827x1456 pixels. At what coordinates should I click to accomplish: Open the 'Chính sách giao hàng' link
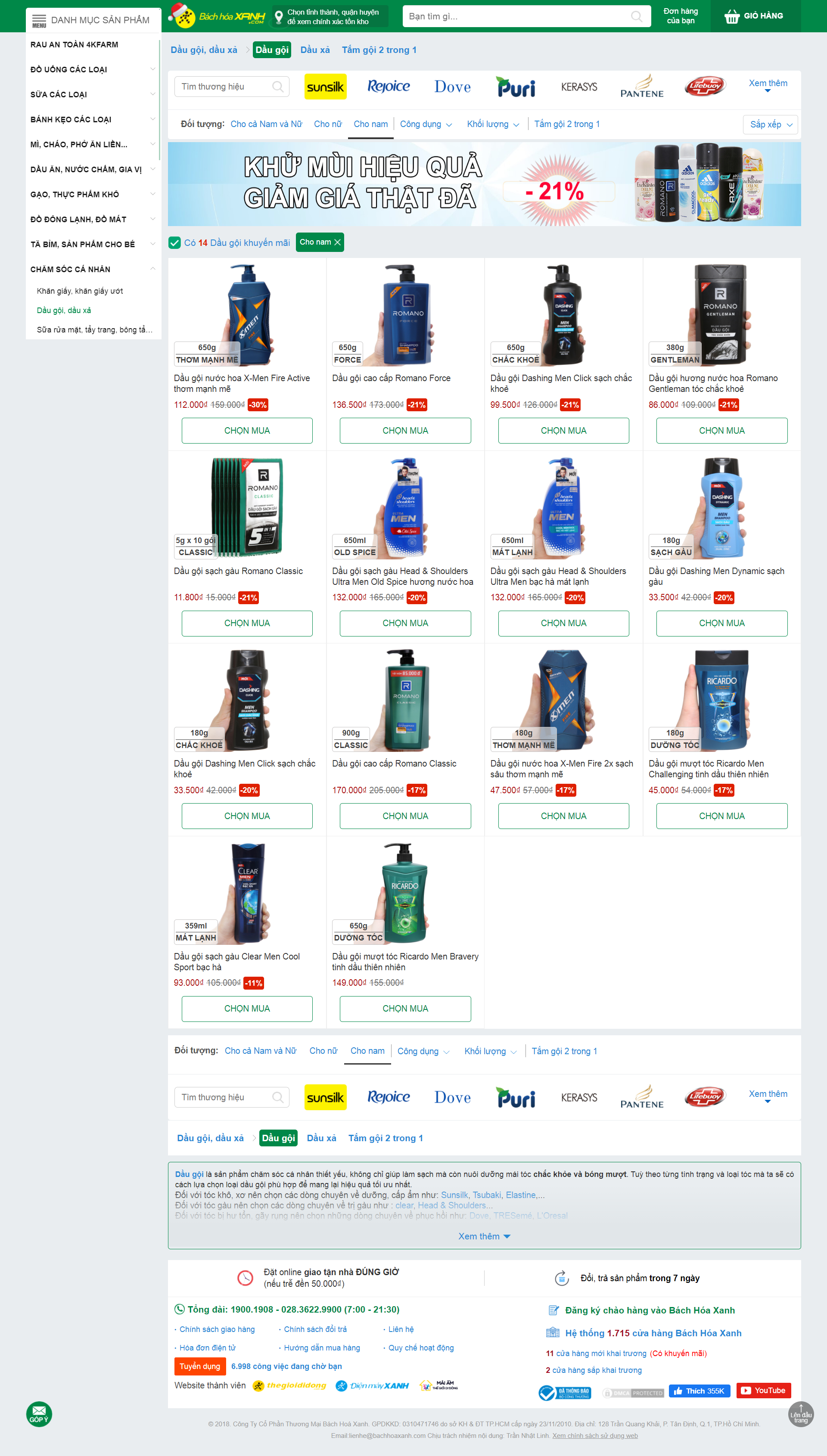(x=218, y=1329)
